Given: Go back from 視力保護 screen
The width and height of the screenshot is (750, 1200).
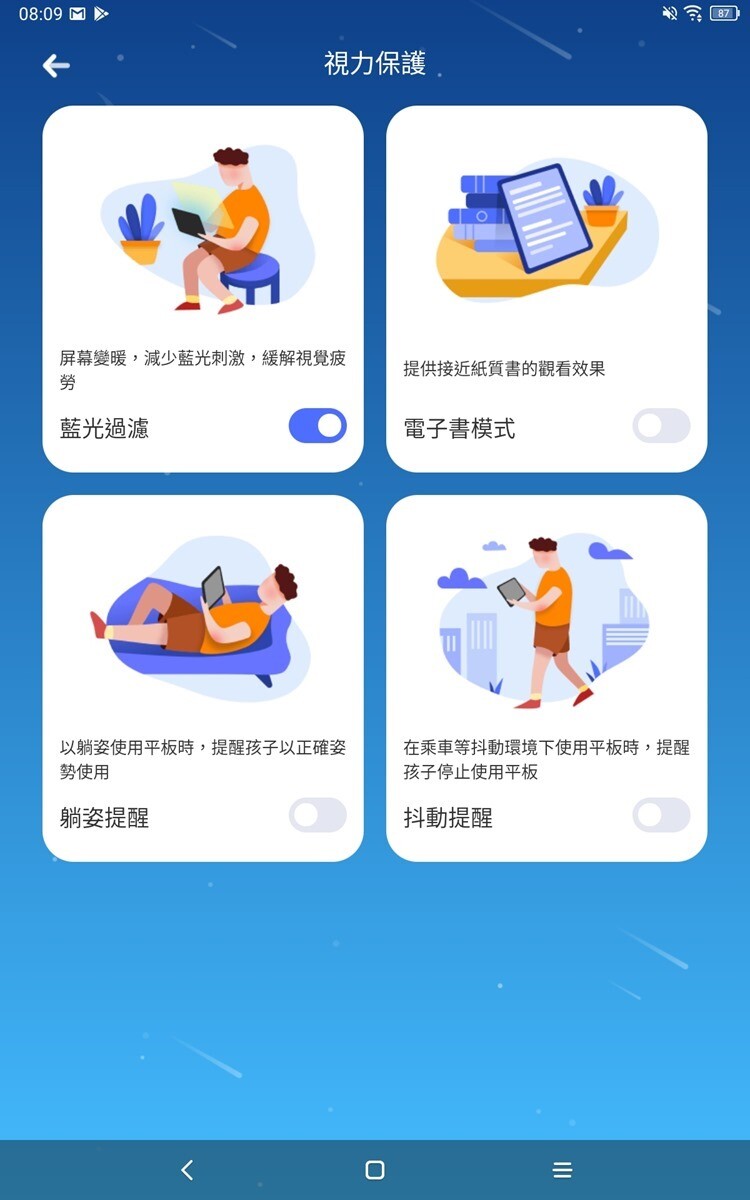Looking at the screenshot, I should tap(56, 66).
